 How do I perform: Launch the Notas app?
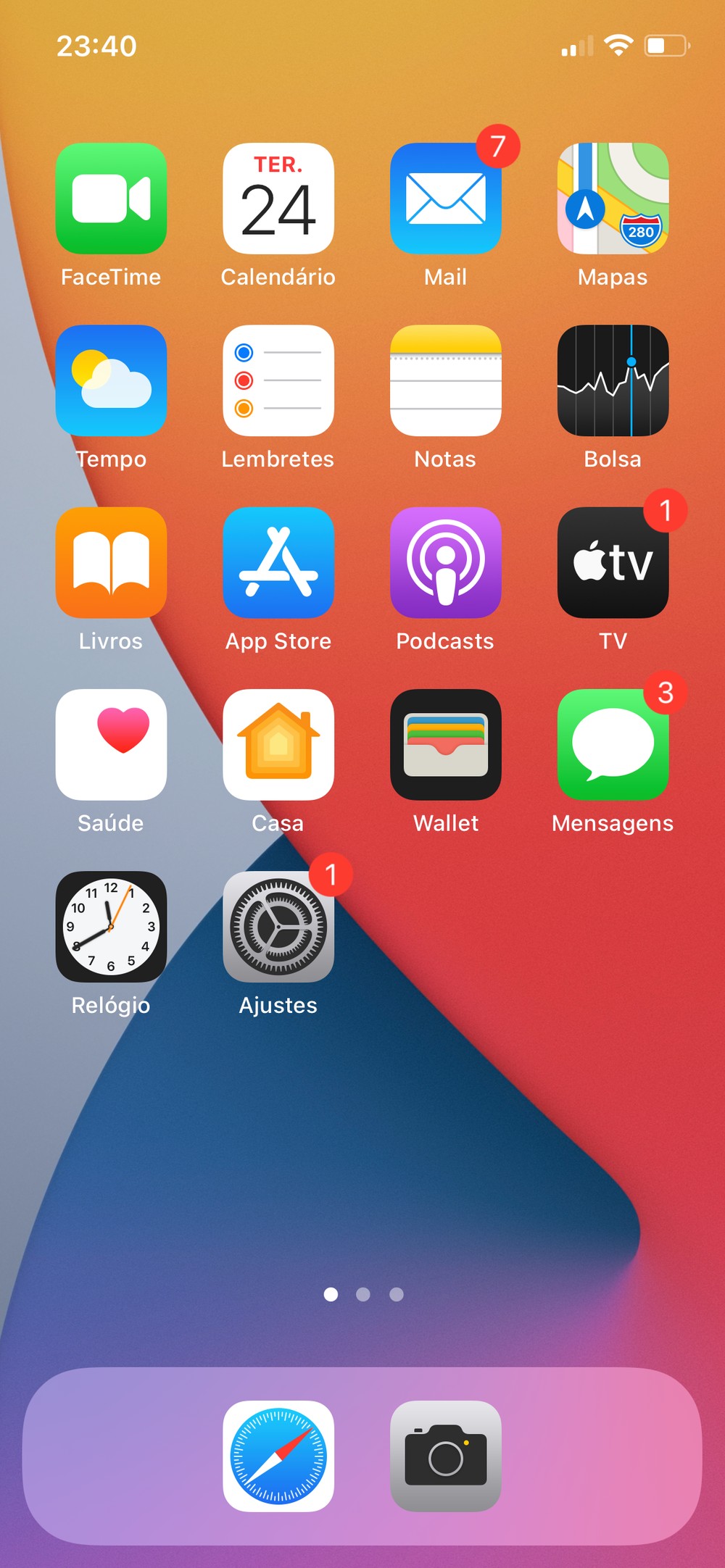[445, 380]
